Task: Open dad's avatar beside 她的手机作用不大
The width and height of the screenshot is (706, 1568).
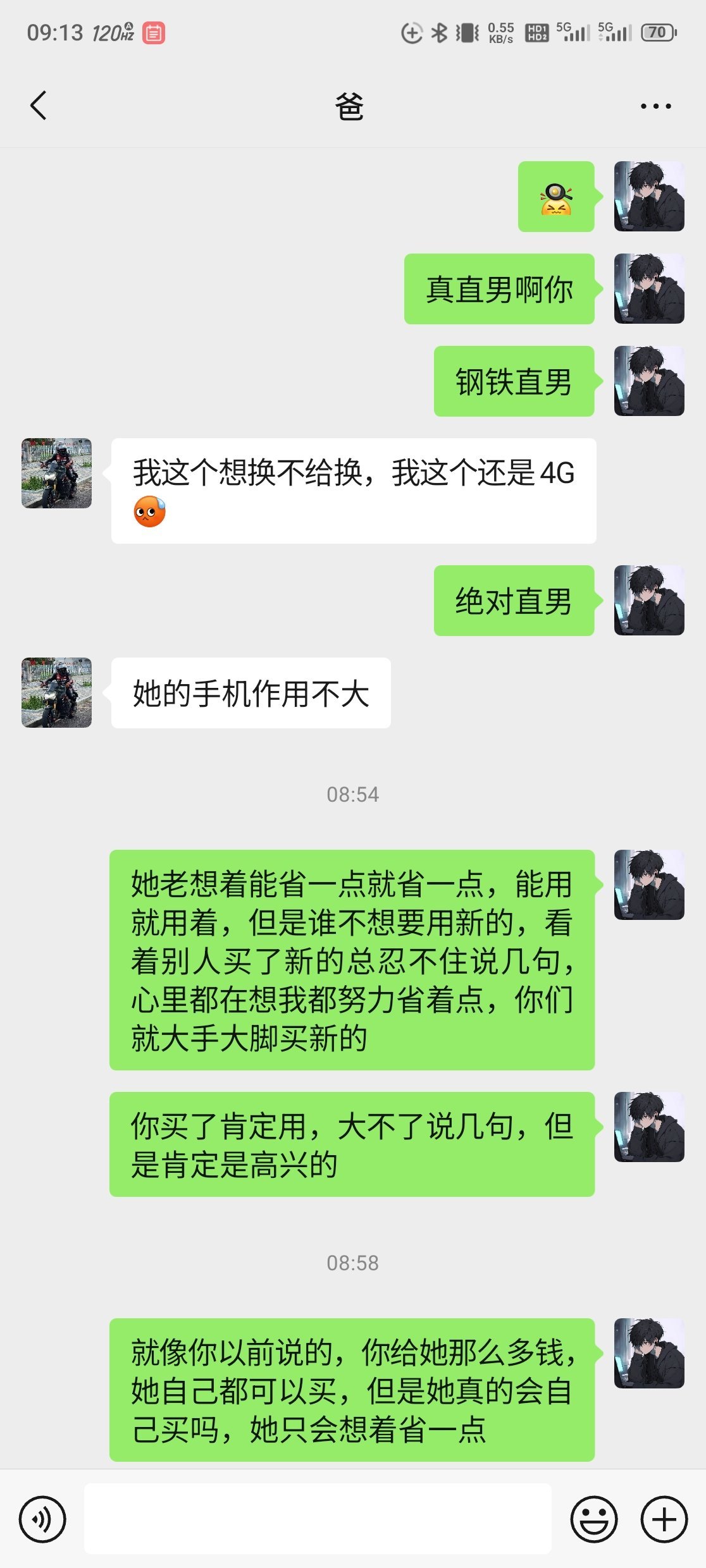Action: point(57,692)
